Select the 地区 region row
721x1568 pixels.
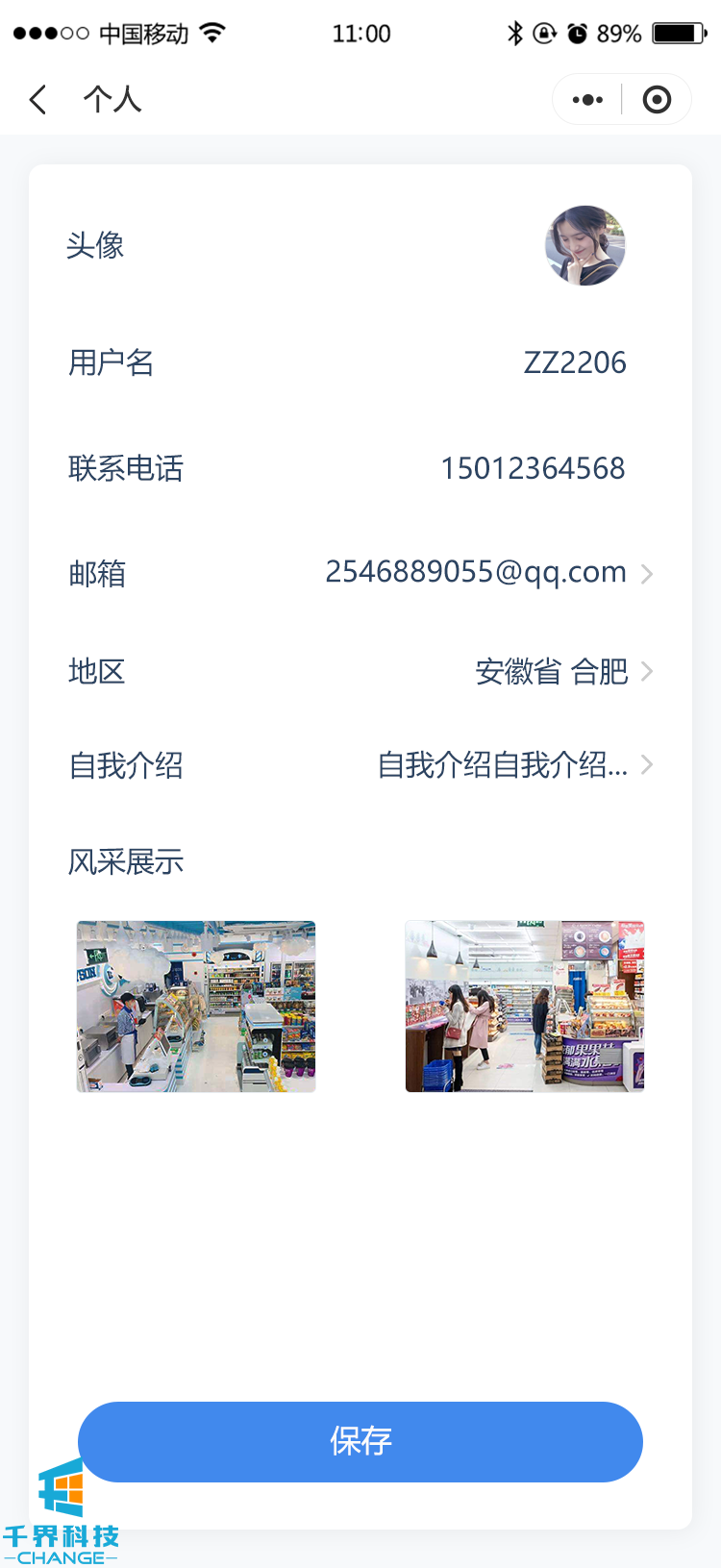[x=562, y=671]
